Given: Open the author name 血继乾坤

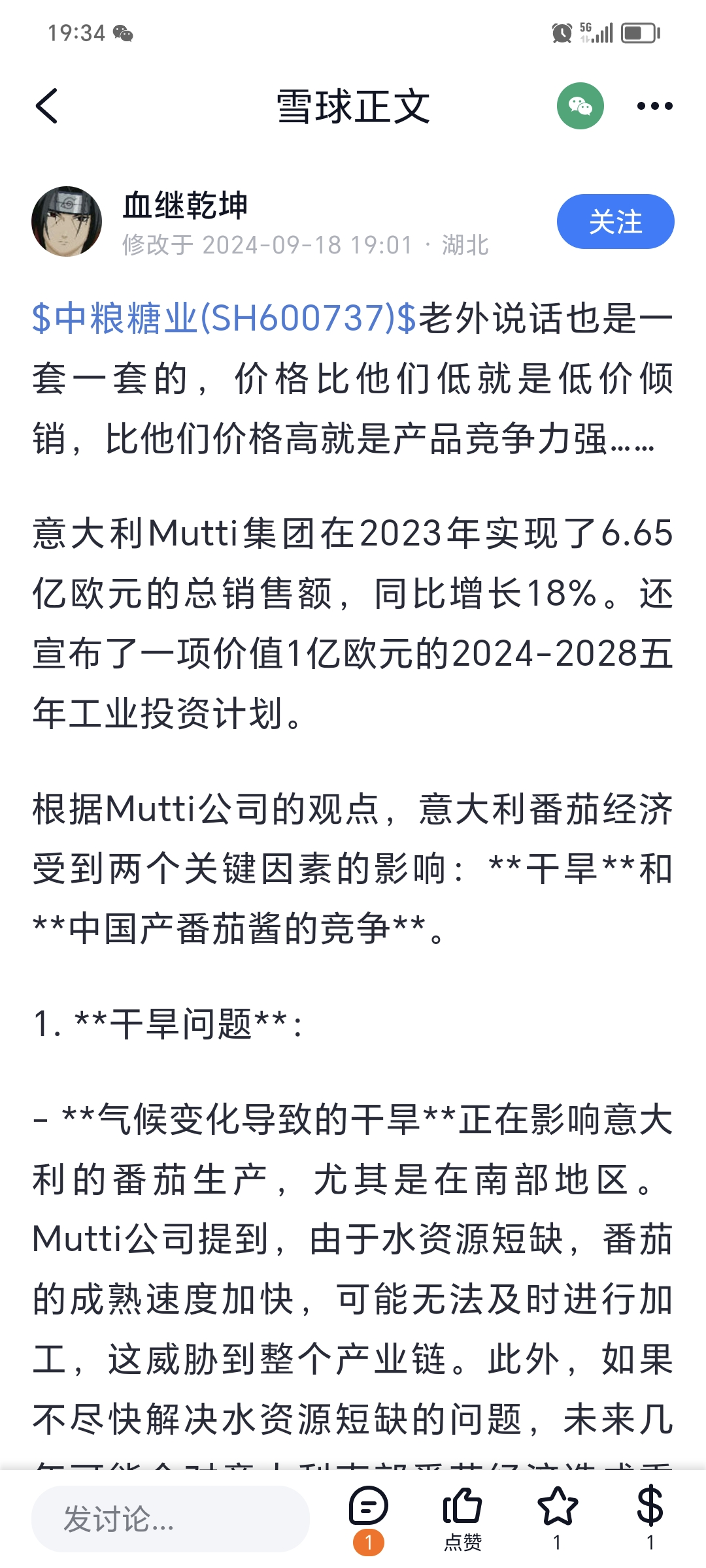Looking at the screenshot, I should [x=186, y=205].
